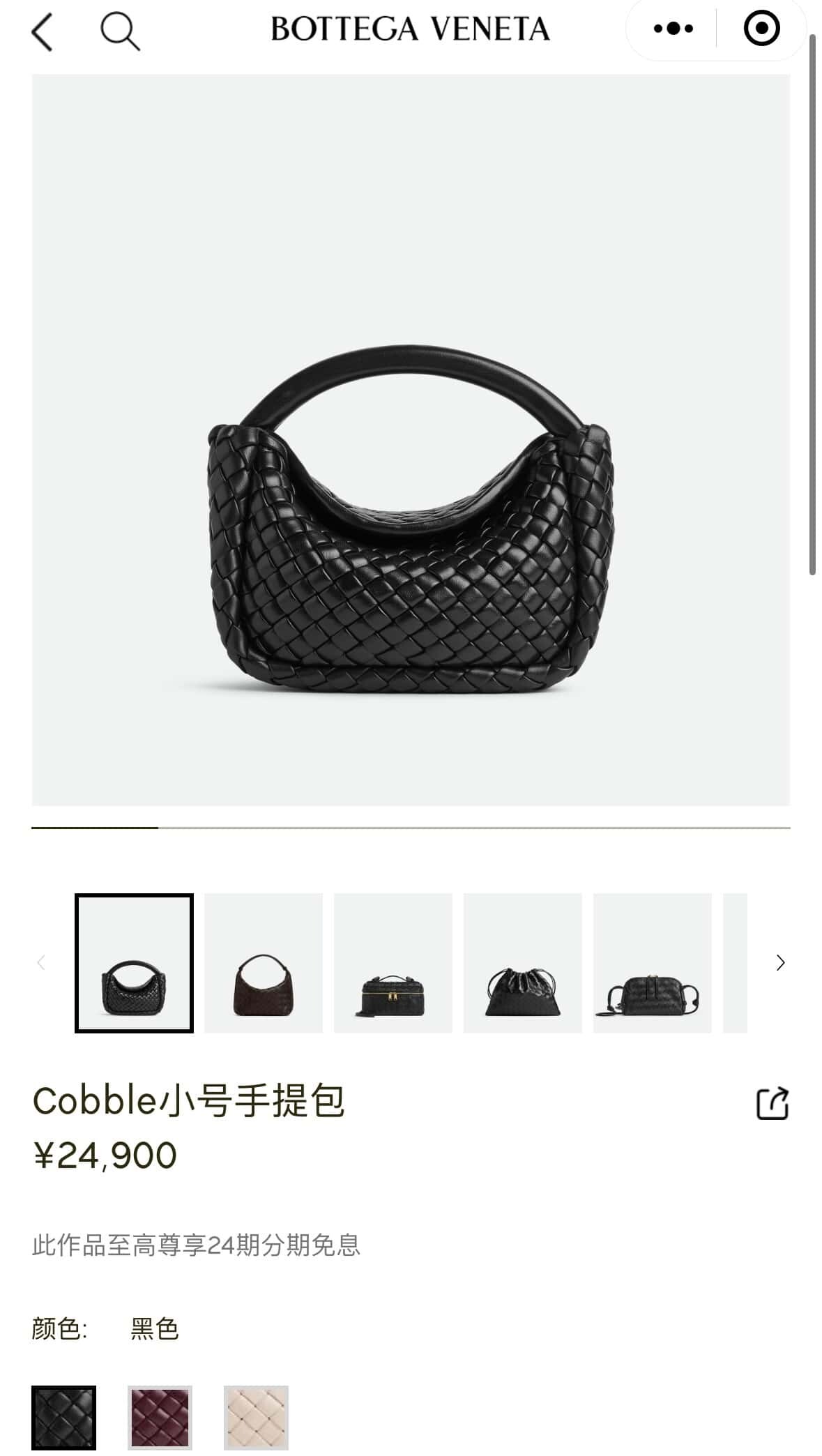The image size is (822, 1456).
Task: Close the mini program with the circle button
Action: [761, 29]
